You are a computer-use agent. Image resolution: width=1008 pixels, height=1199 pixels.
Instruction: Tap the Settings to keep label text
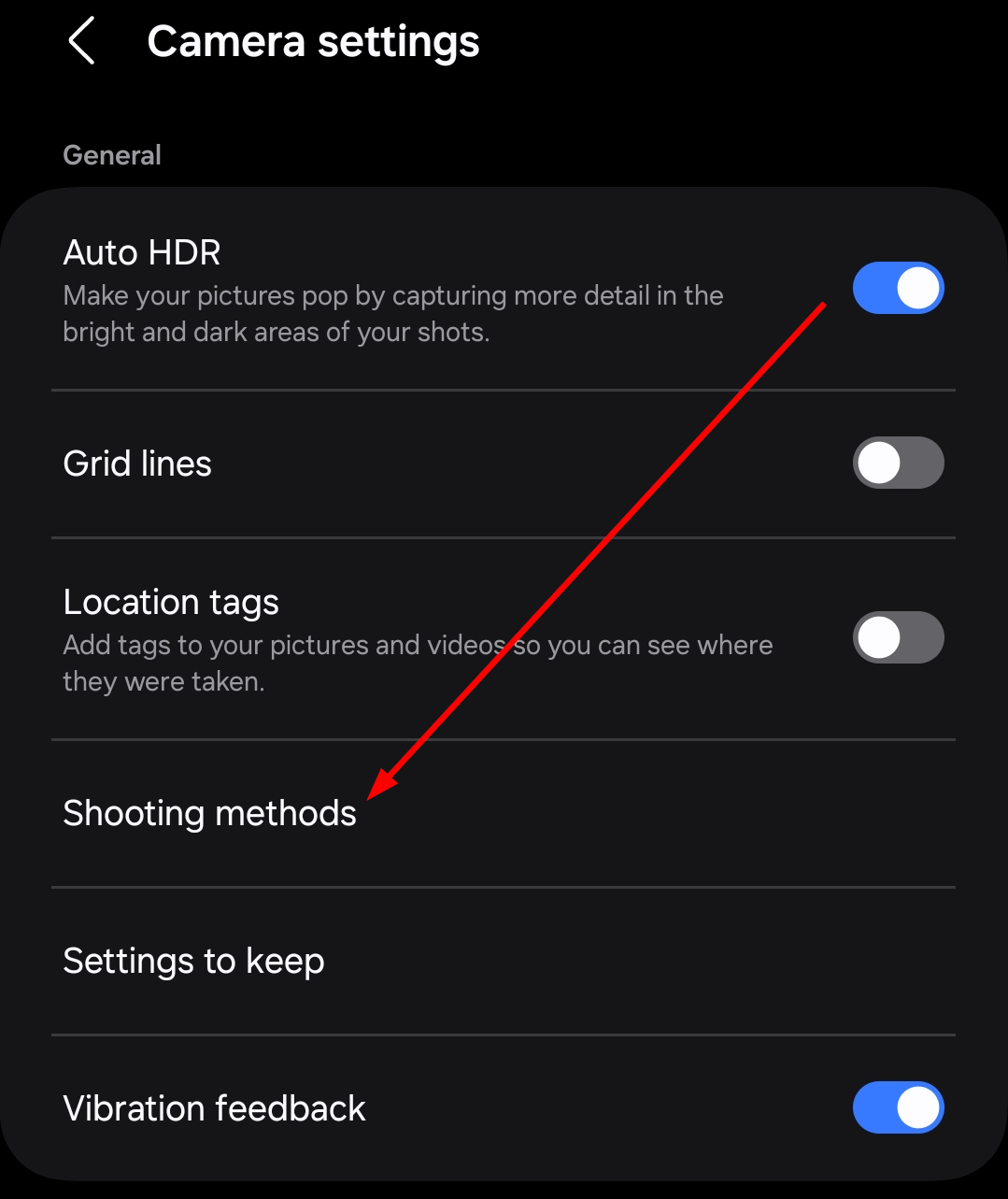[193, 961]
